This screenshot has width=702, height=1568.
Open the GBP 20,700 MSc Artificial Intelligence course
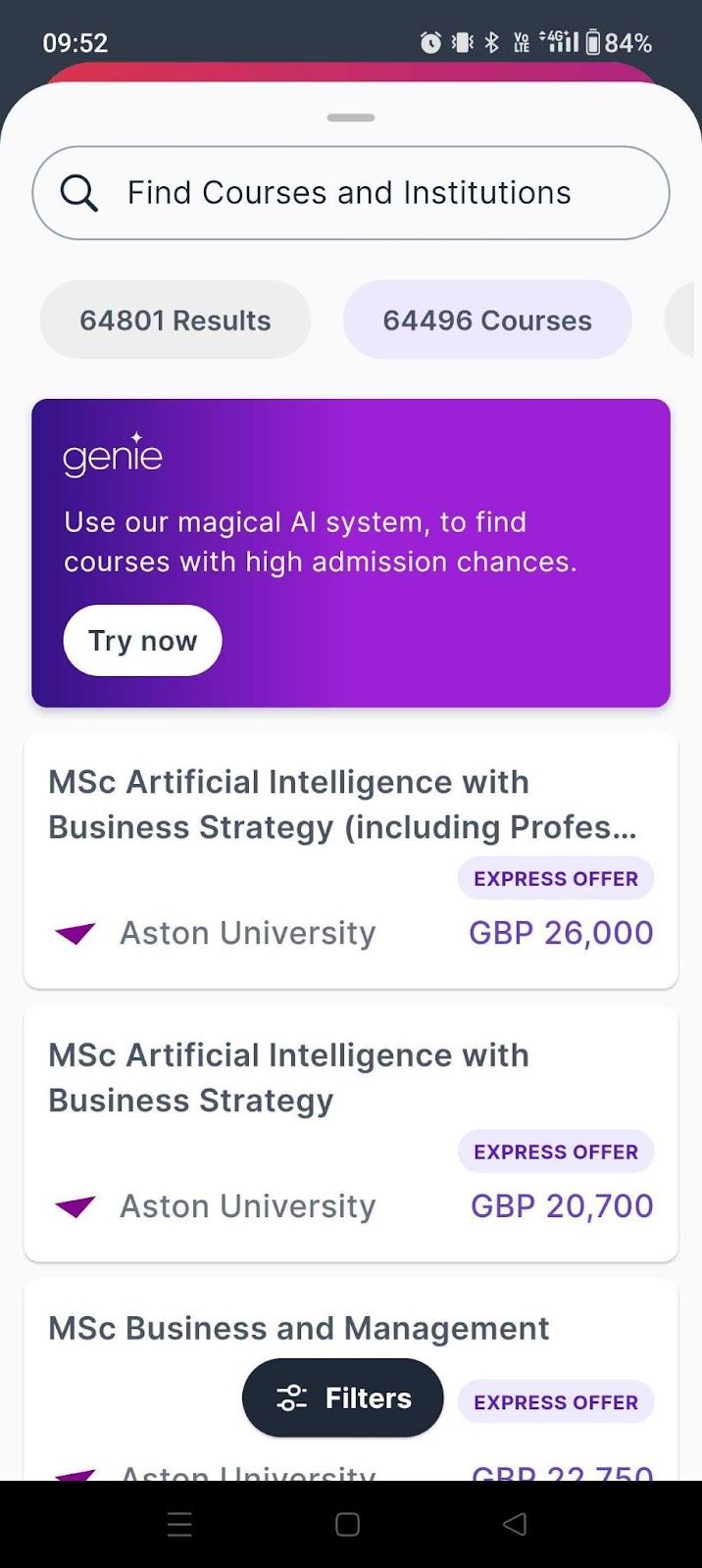(351, 1134)
